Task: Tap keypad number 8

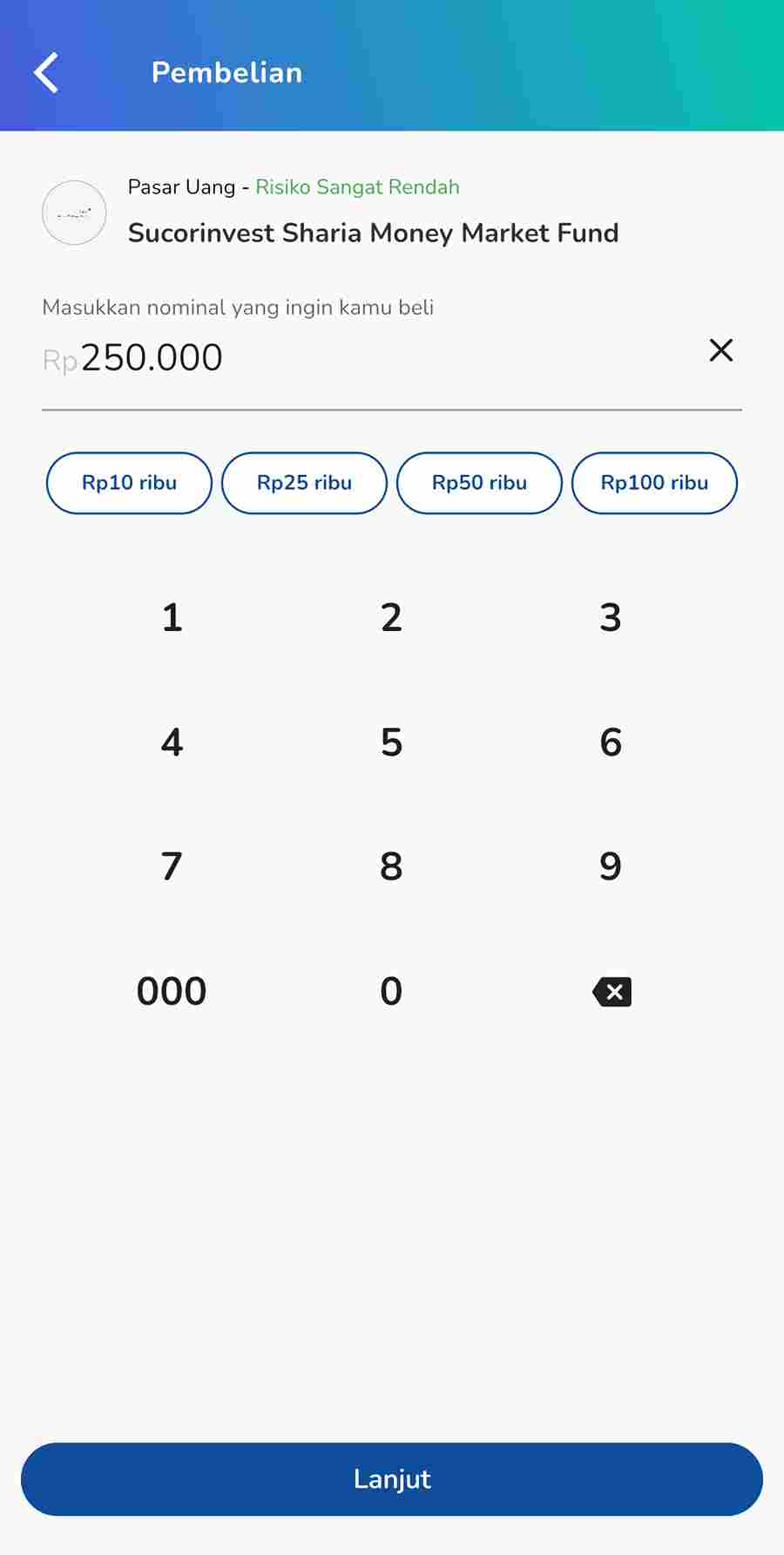Action: pyautogui.click(x=391, y=866)
